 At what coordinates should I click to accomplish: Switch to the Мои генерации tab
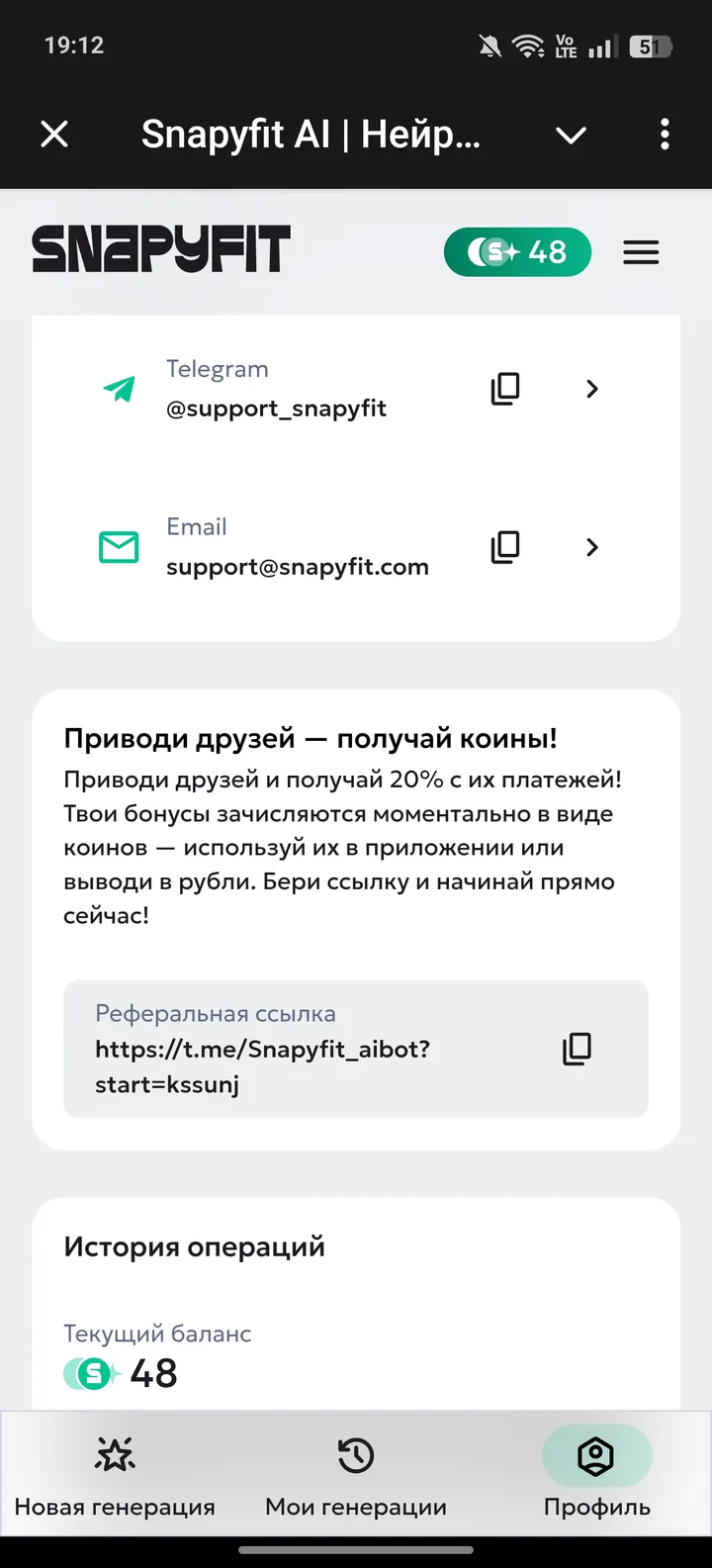tap(355, 1479)
